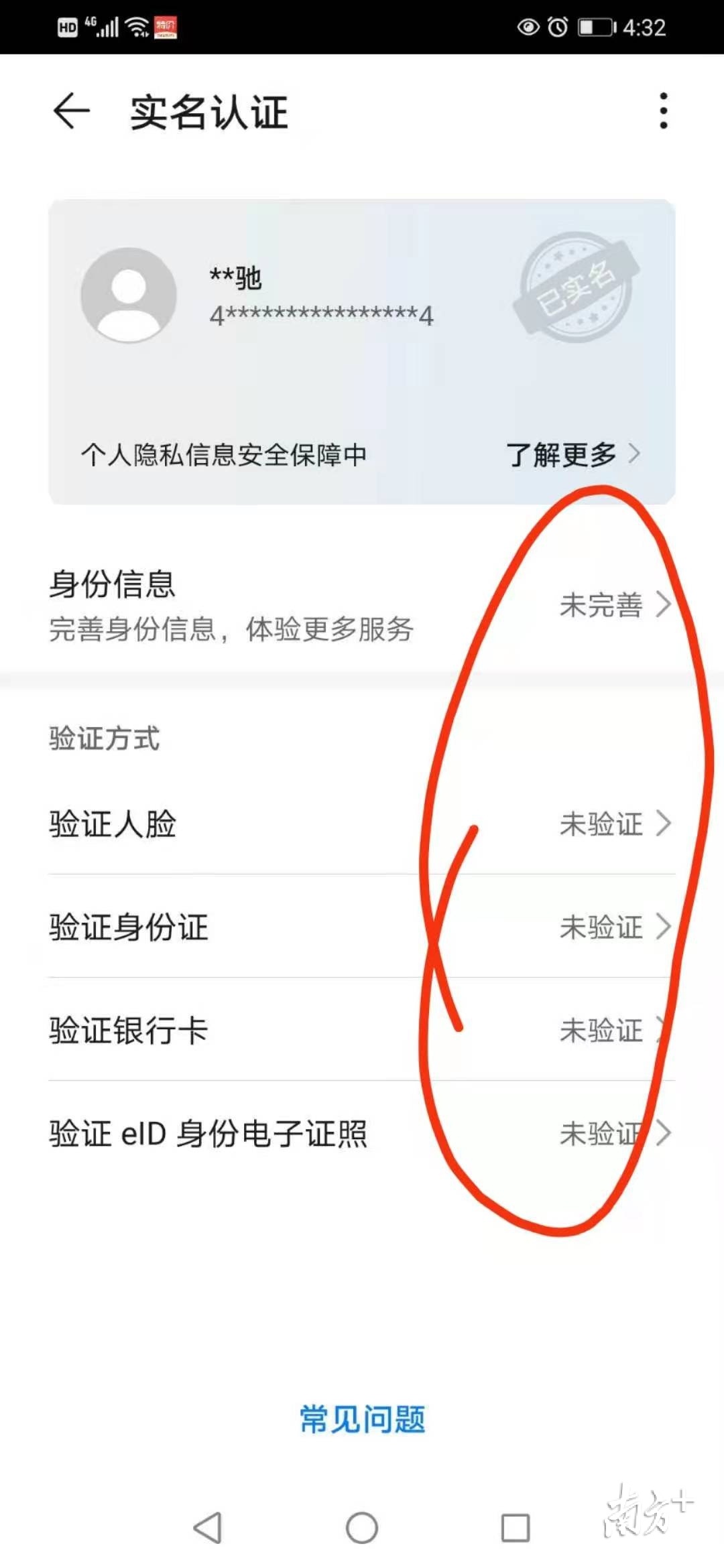The height and width of the screenshot is (1568, 724).
Task: Select 验证身份证 option
Action: (x=362, y=927)
